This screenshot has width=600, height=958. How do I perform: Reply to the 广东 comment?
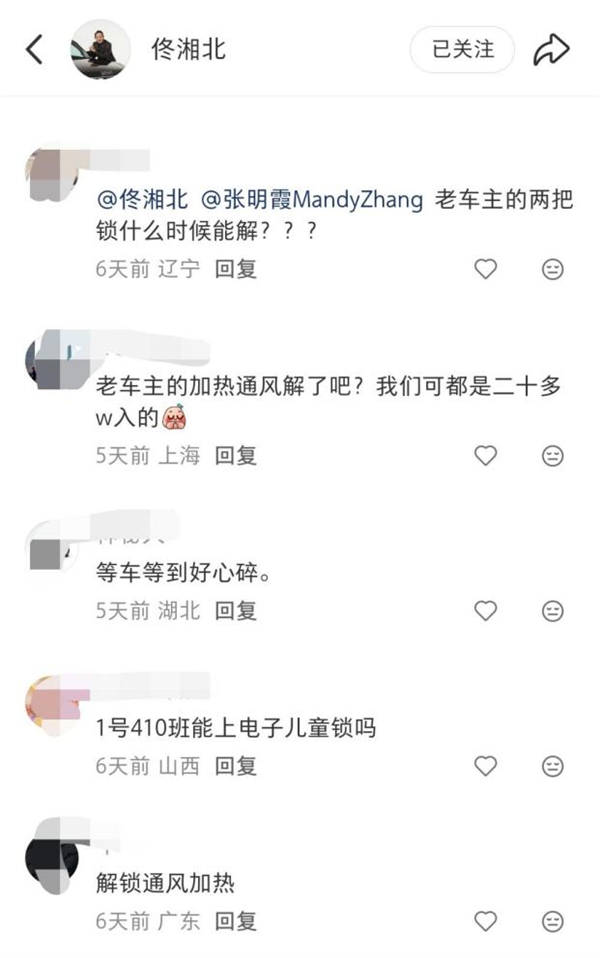(237, 920)
